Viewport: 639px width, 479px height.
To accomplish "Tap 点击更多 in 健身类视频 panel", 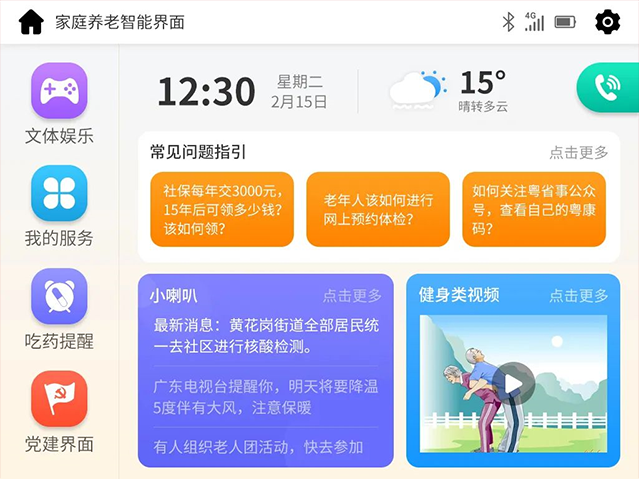I will tap(578, 296).
